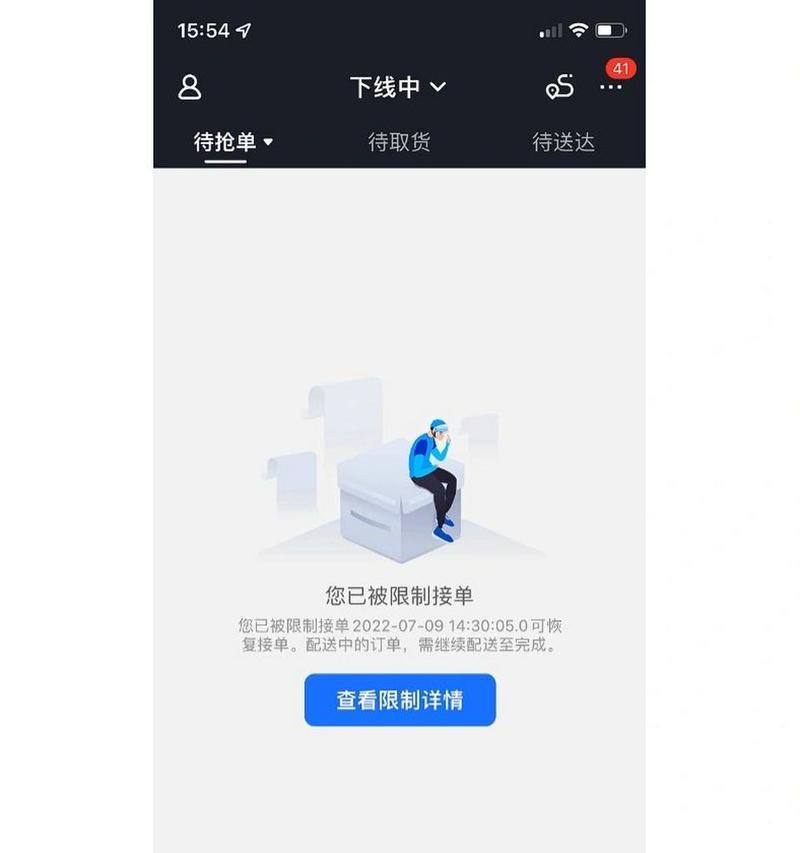This screenshot has height=853, width=800.
Task: Switch to the 待取货 tab
Action: pos(399,142)
